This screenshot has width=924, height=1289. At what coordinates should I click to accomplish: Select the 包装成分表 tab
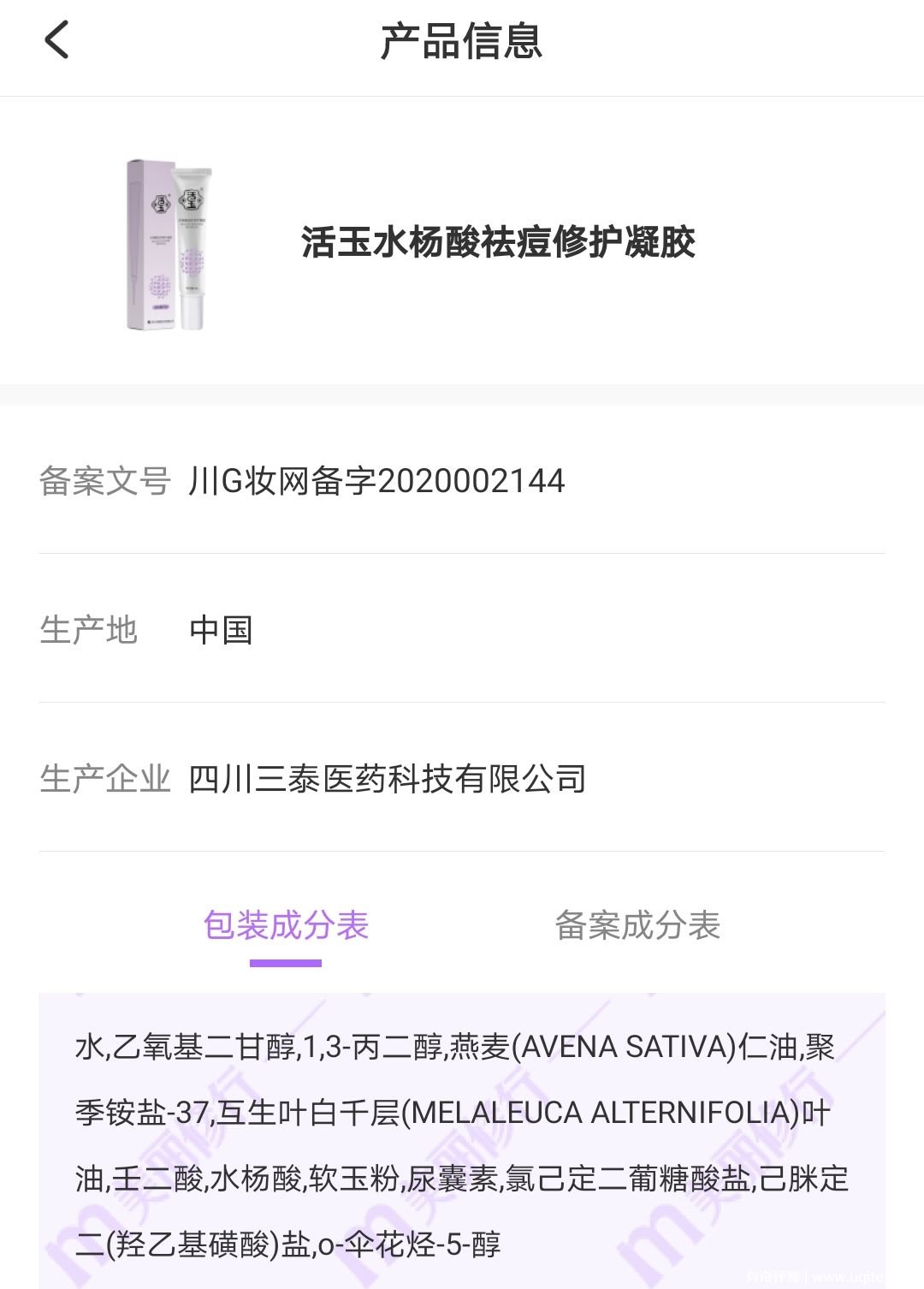(x=286, y=926)
